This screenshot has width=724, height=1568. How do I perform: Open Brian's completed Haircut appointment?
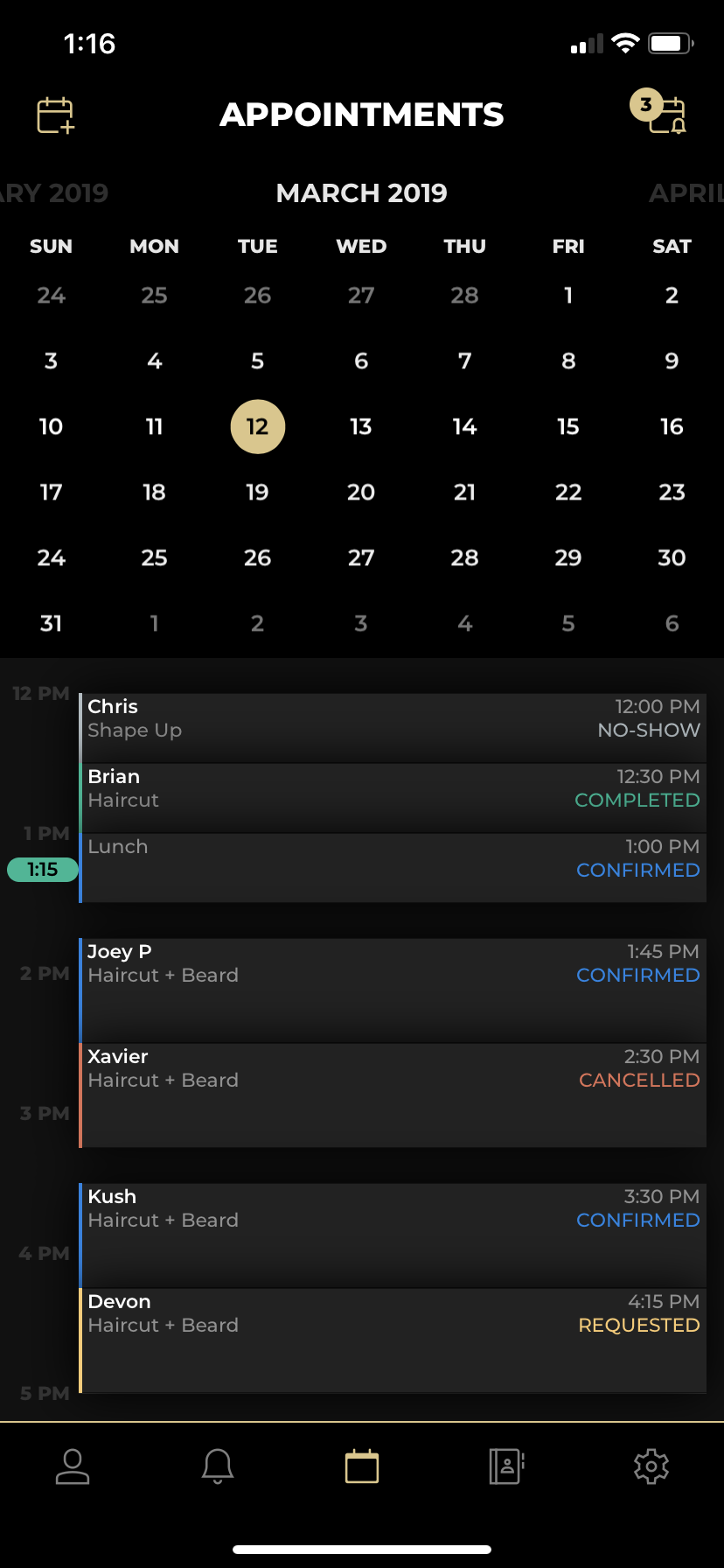click(x=393, y=797)
